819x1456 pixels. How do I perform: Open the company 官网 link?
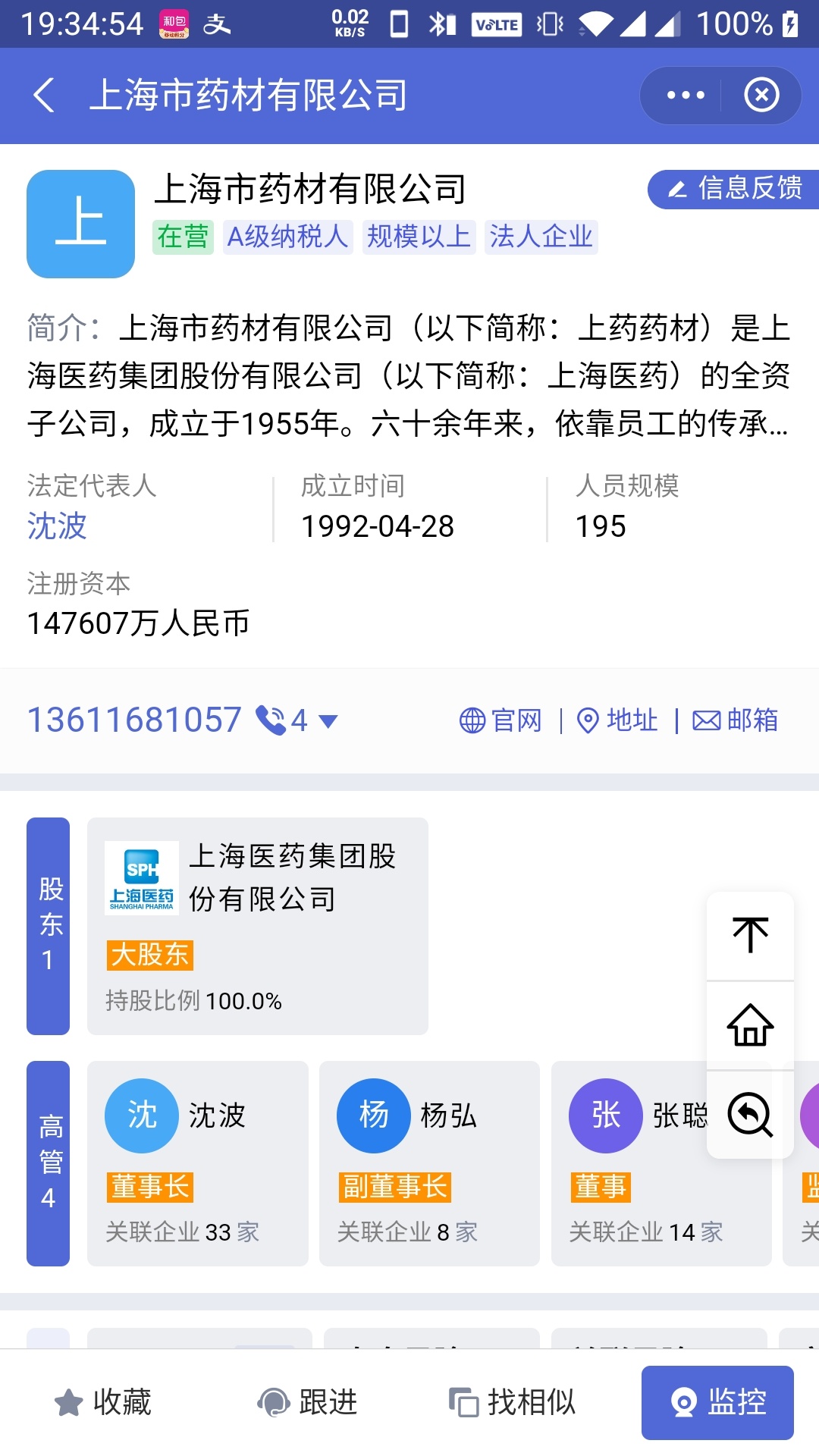point(501,720)
